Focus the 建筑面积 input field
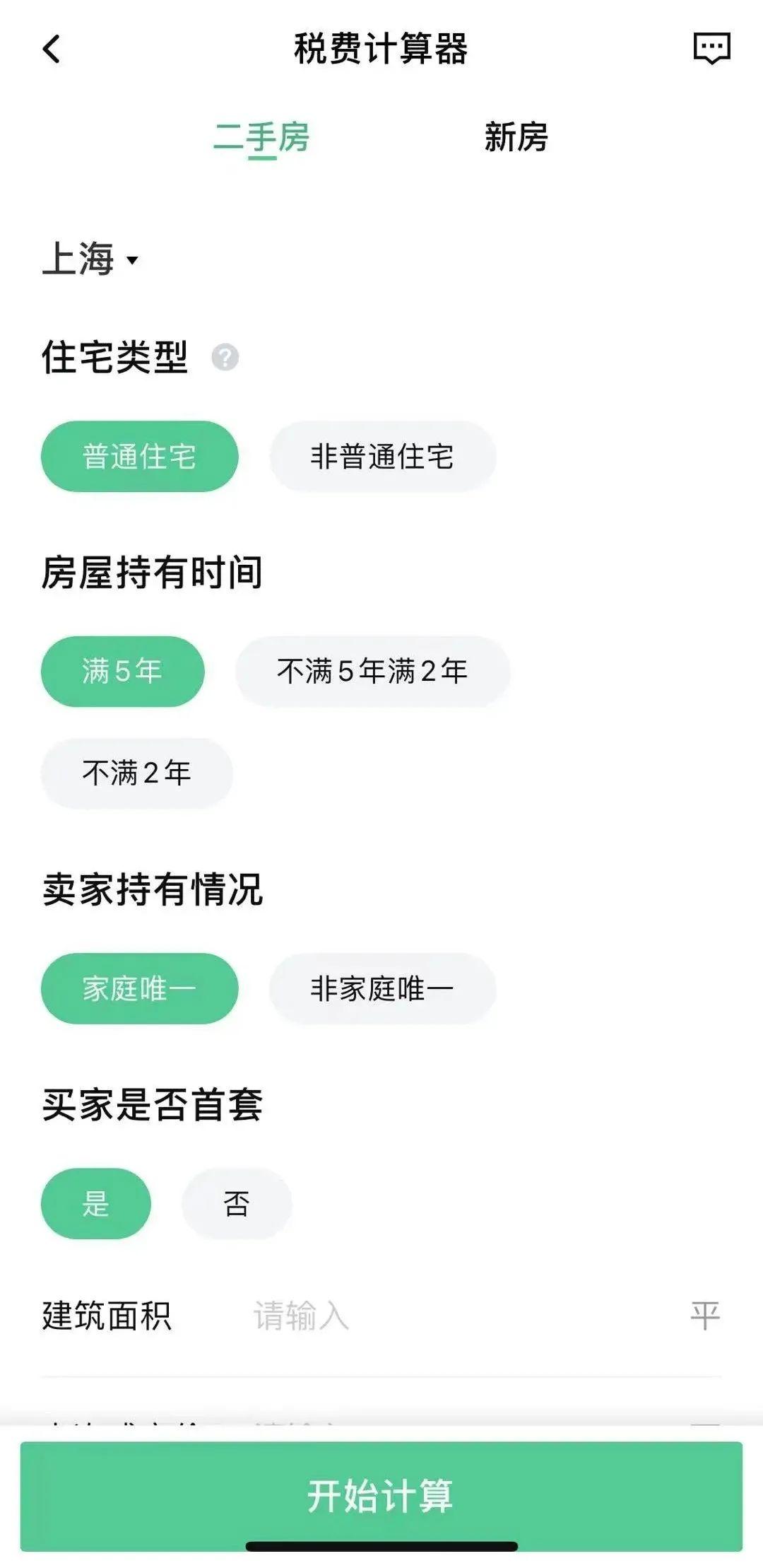 pyautogui.click(x=381, y=1316)
